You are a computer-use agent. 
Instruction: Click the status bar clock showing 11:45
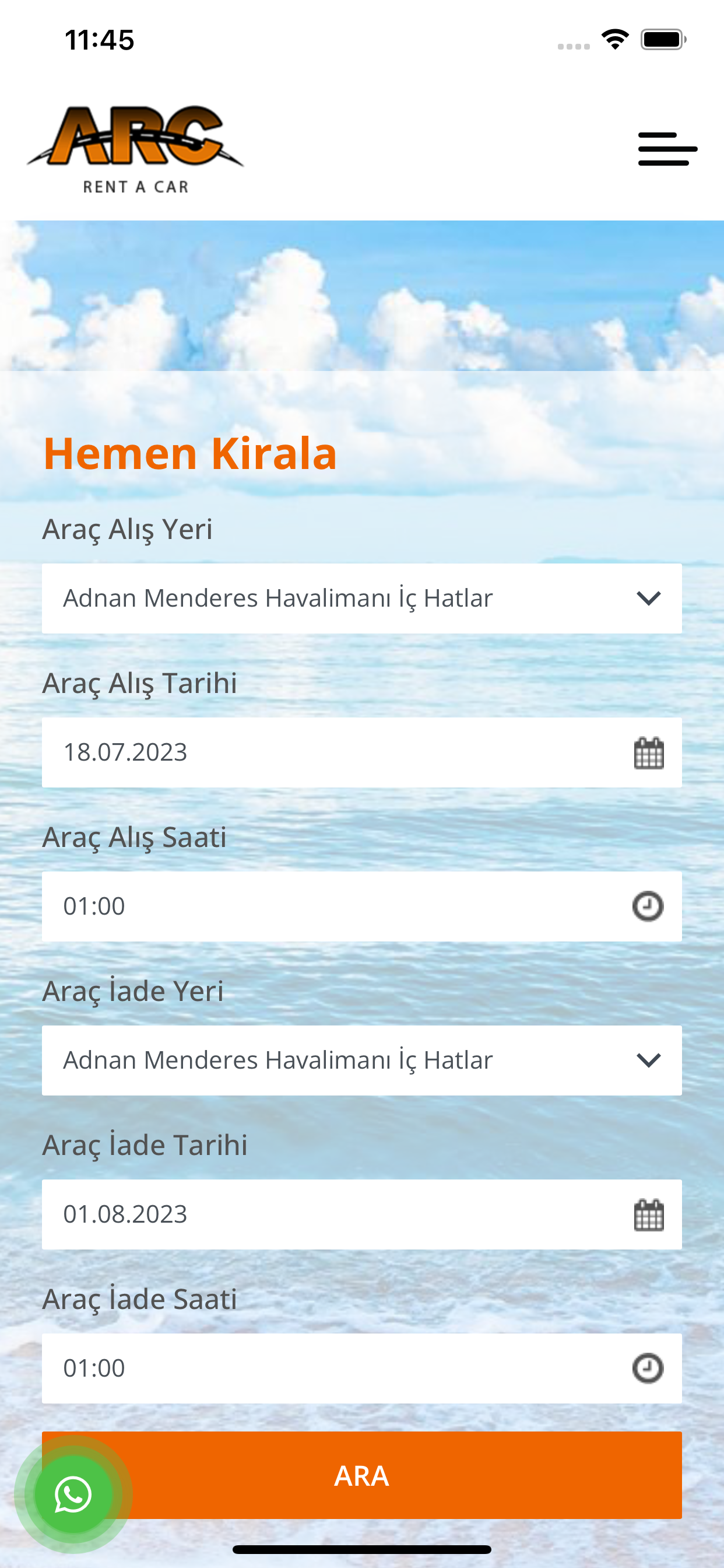99,40
